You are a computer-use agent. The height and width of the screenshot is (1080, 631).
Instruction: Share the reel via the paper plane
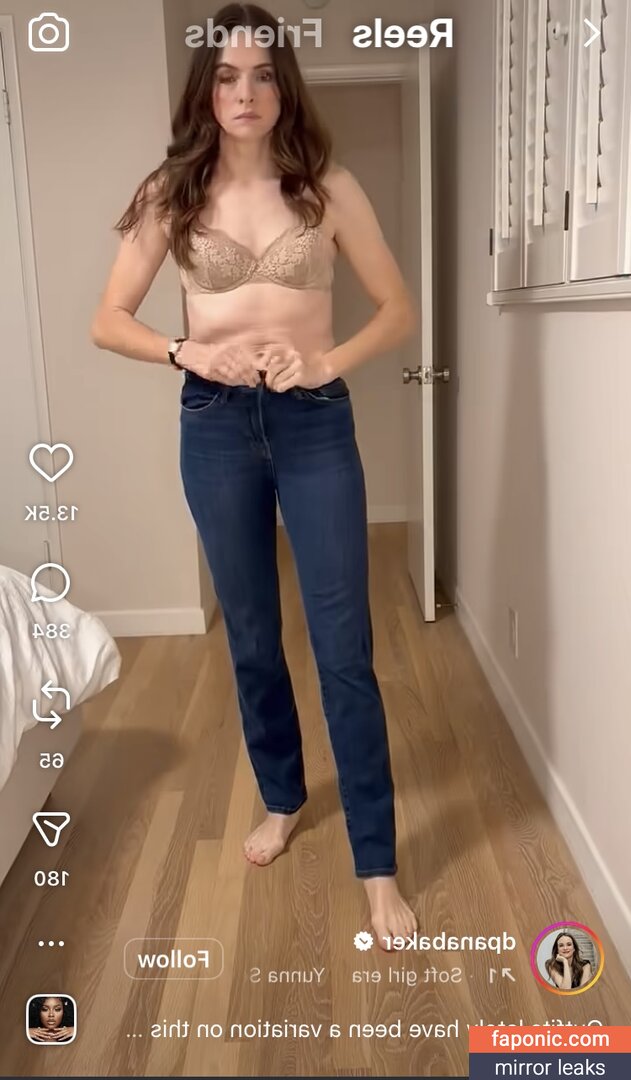click(51, 829)
